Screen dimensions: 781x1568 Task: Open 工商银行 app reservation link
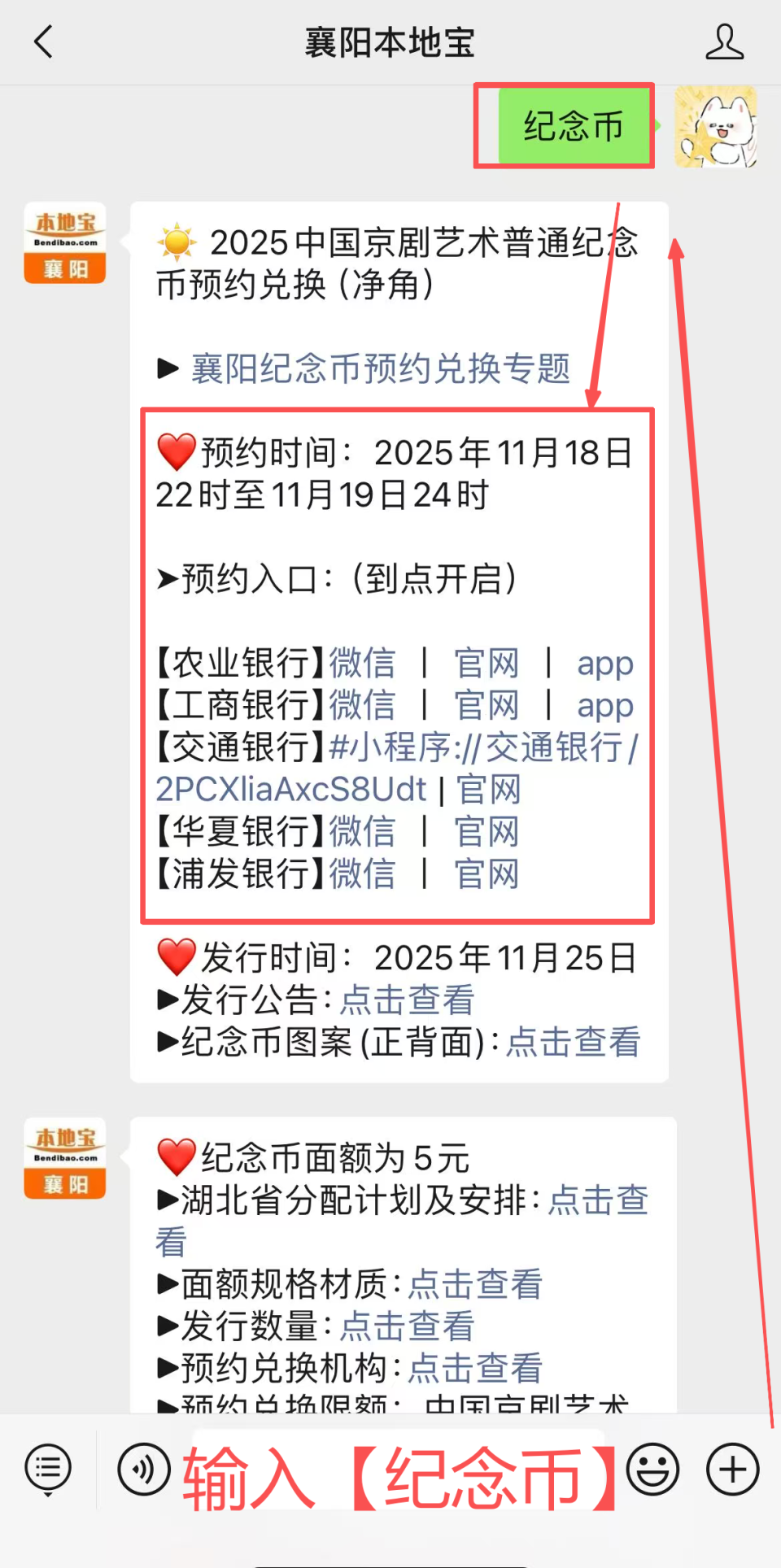coord(605,706)
